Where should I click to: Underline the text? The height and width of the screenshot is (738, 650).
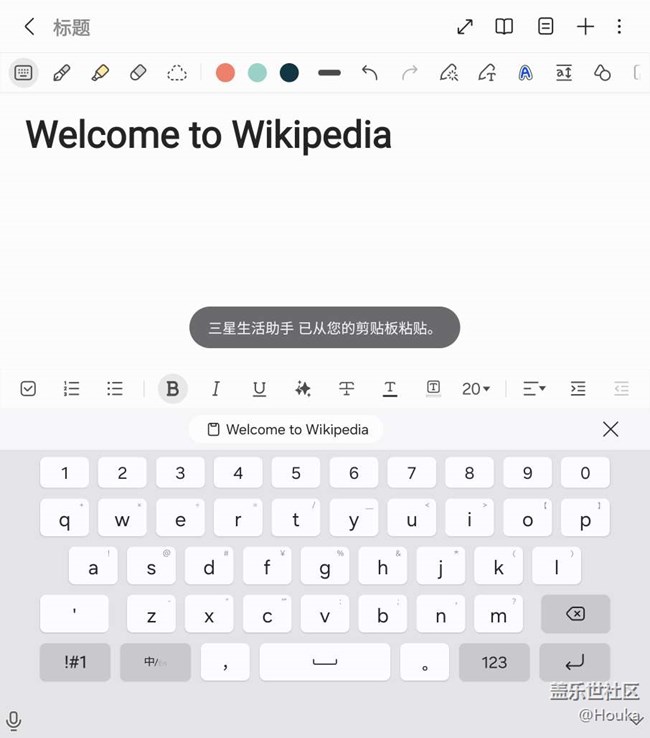pyautogui.click(x=259, y=389)
